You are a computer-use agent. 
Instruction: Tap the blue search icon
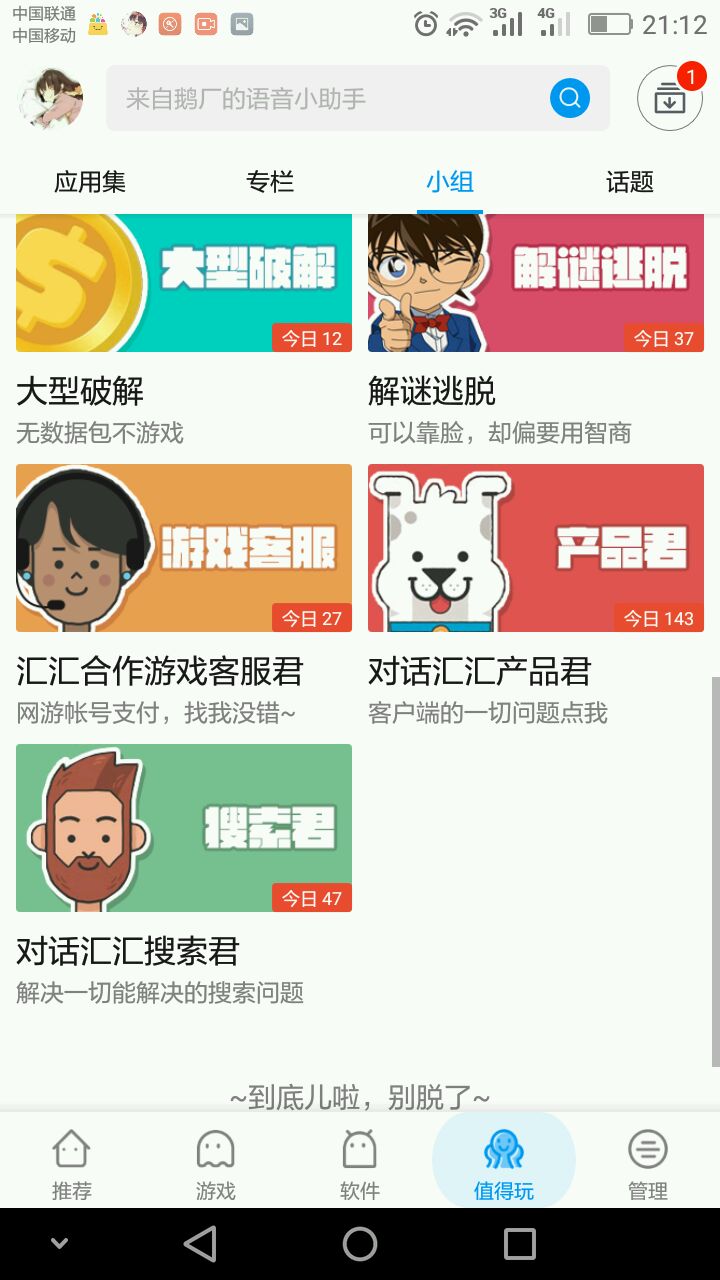pos(570,98)
